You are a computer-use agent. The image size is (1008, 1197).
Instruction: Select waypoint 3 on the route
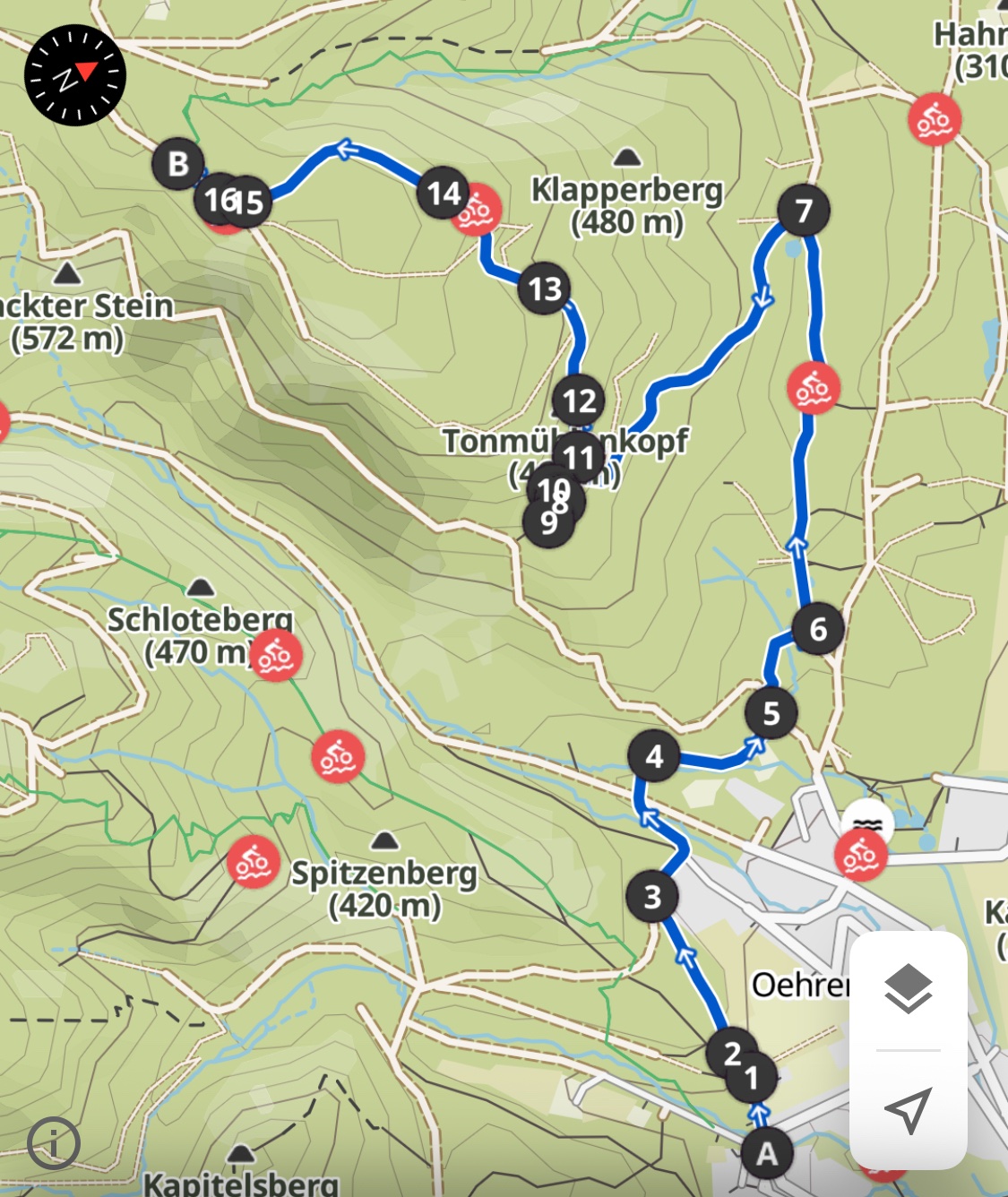click(652, 896)
